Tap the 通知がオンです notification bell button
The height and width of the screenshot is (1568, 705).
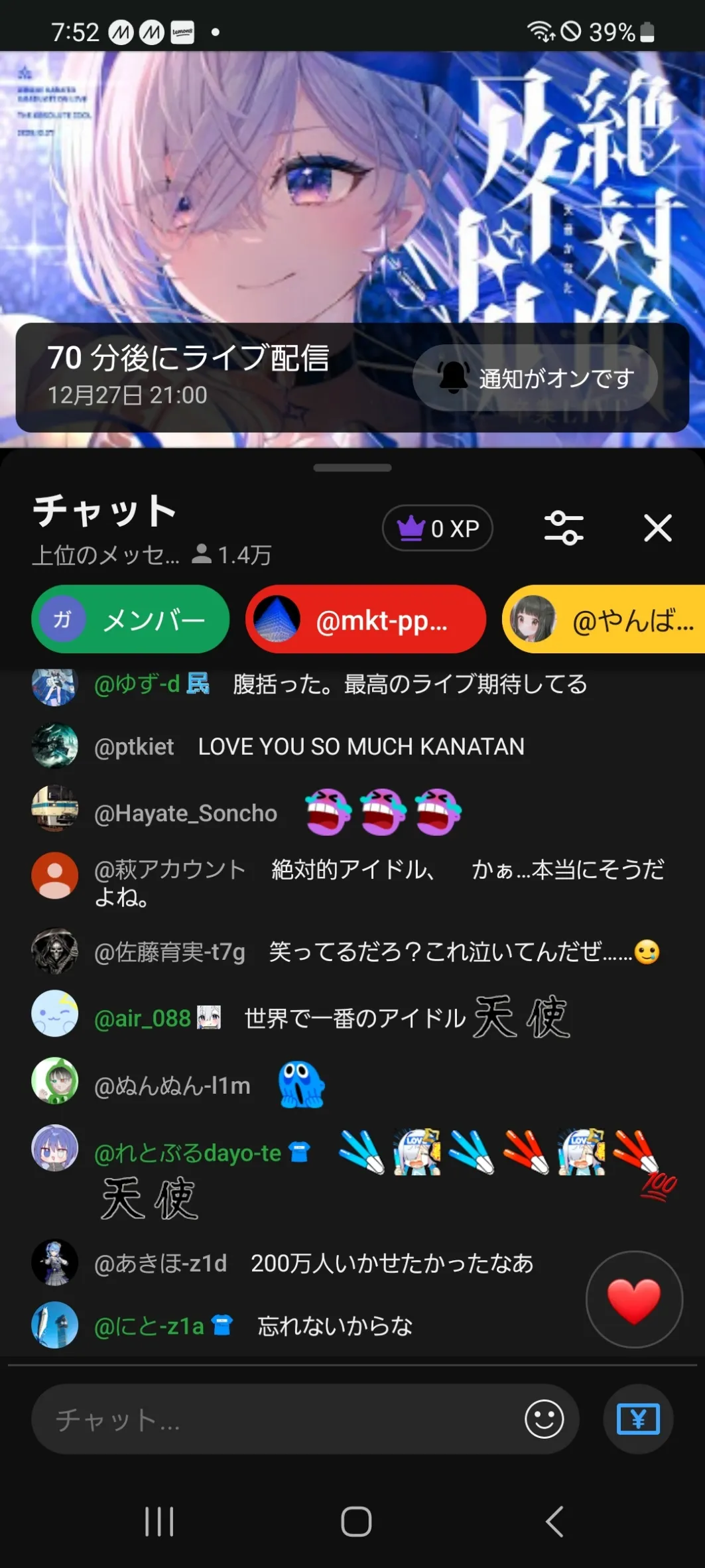[x=535, y=377]
